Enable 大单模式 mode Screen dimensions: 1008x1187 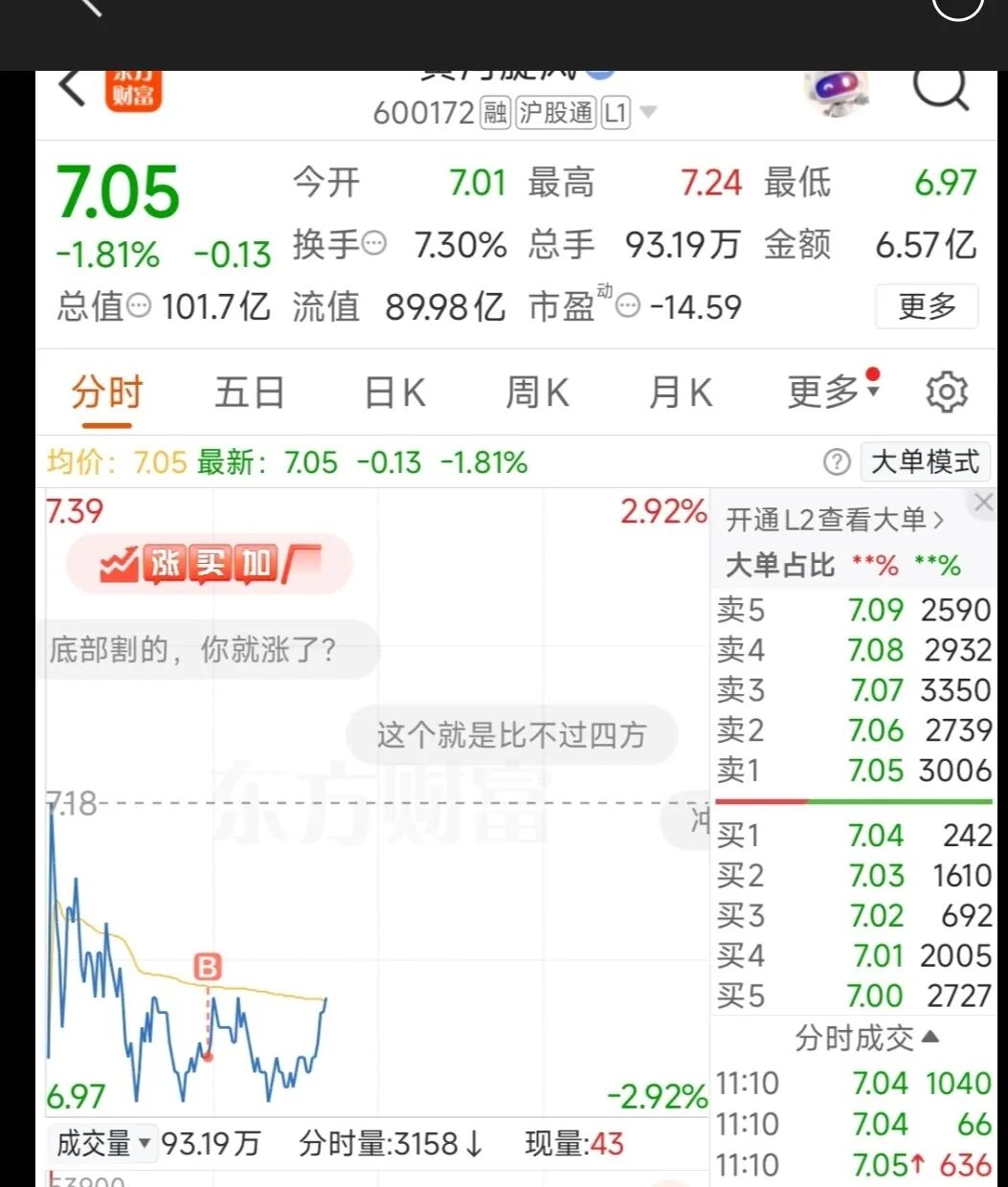(925, 461)
